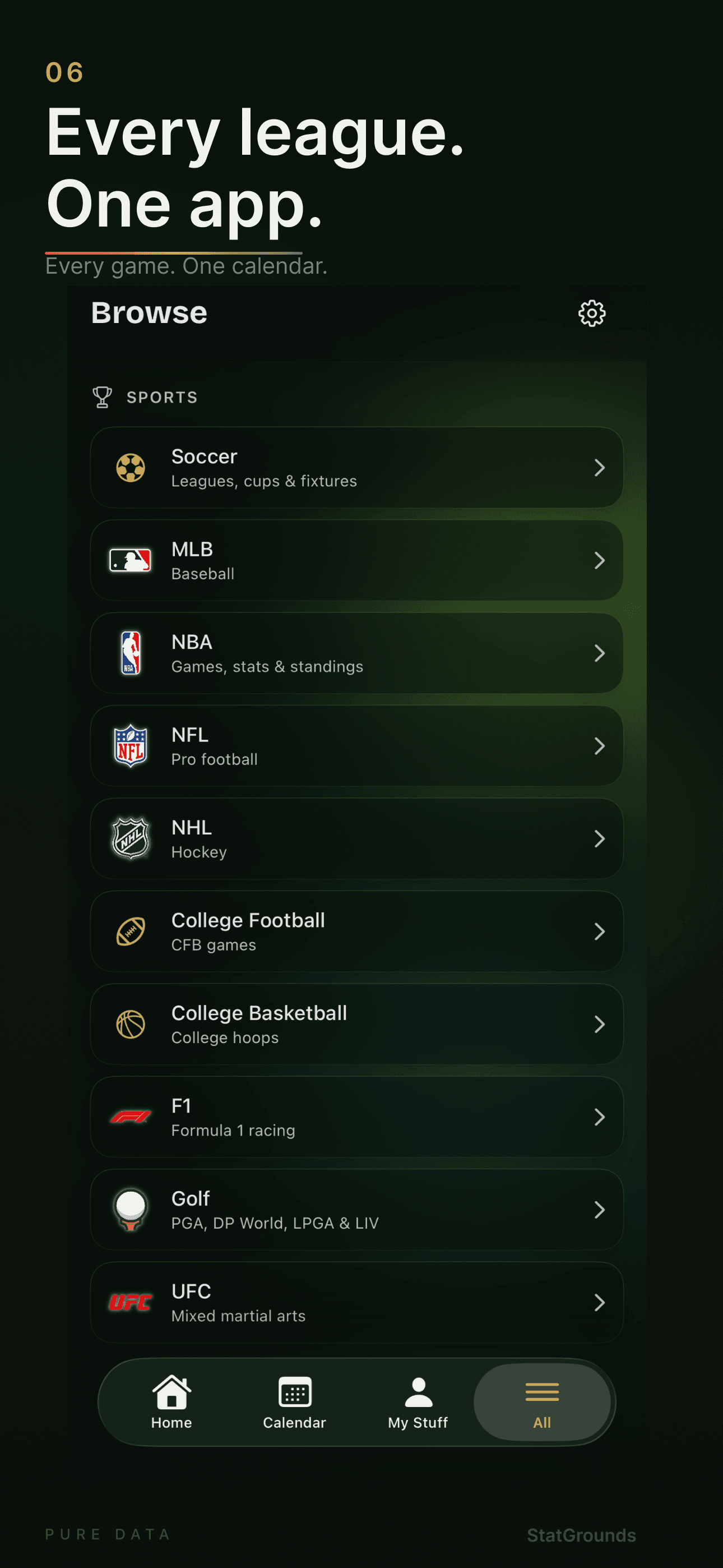This screenshot has width=723, height=1568.
Task: Open the UFC details via its chevron
Action: pos(600,1302)
